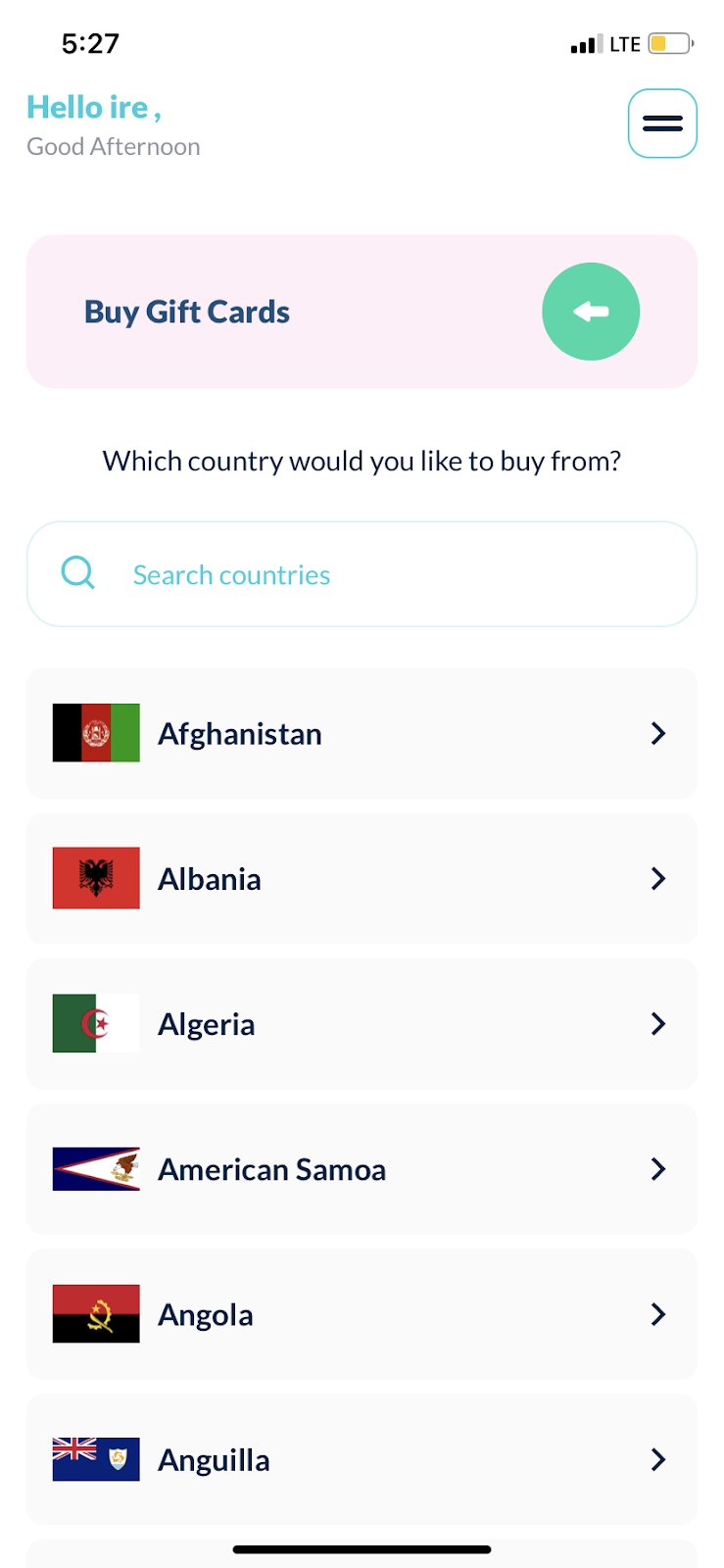Viewport: 724px width, 1568px height.
Task: Open the Algeria row
Action: point(362,1023)
